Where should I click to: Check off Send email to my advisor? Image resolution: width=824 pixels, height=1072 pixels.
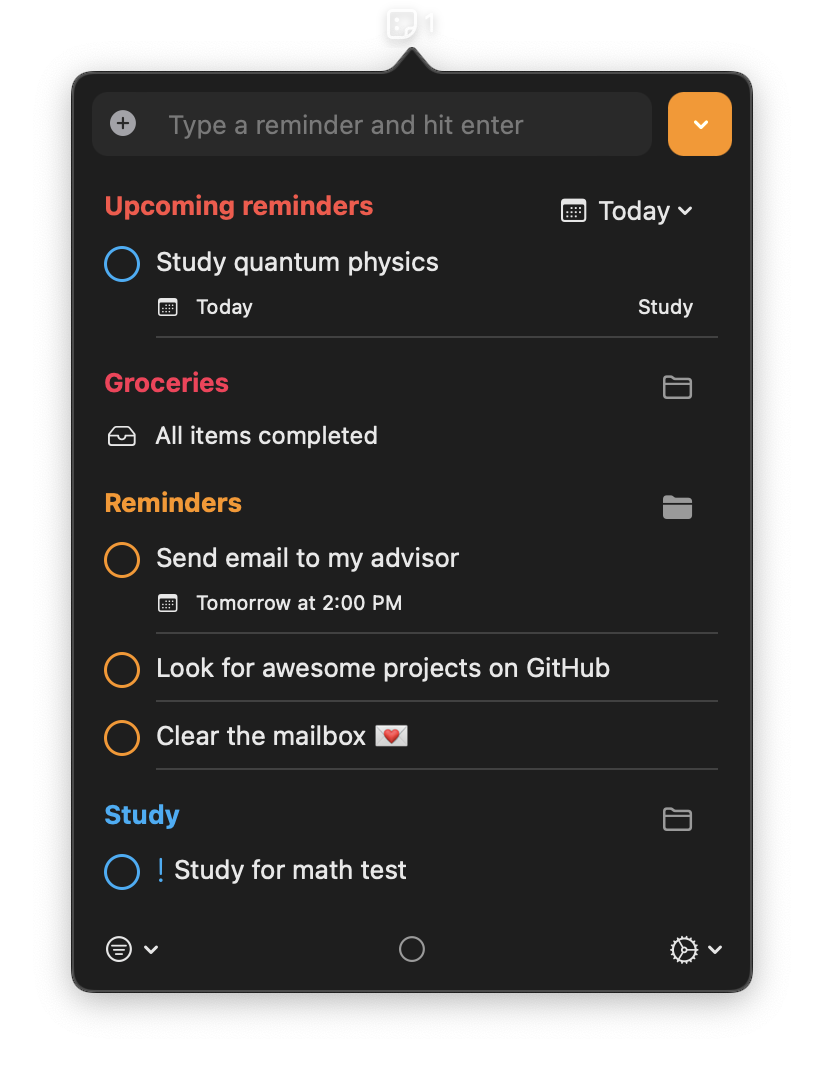[x=121, y=560]
